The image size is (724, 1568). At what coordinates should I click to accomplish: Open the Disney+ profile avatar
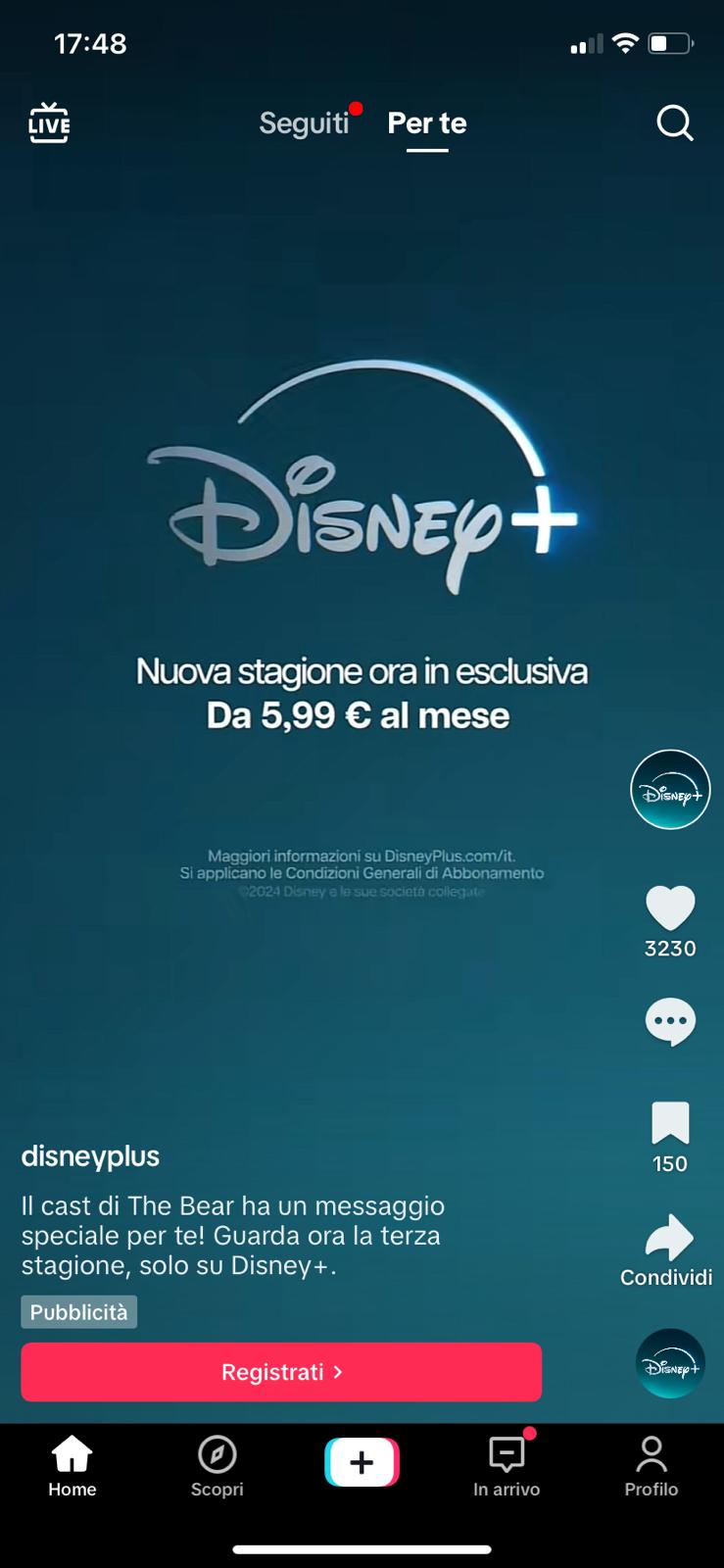pyautogui.click(x=670, y=790)
